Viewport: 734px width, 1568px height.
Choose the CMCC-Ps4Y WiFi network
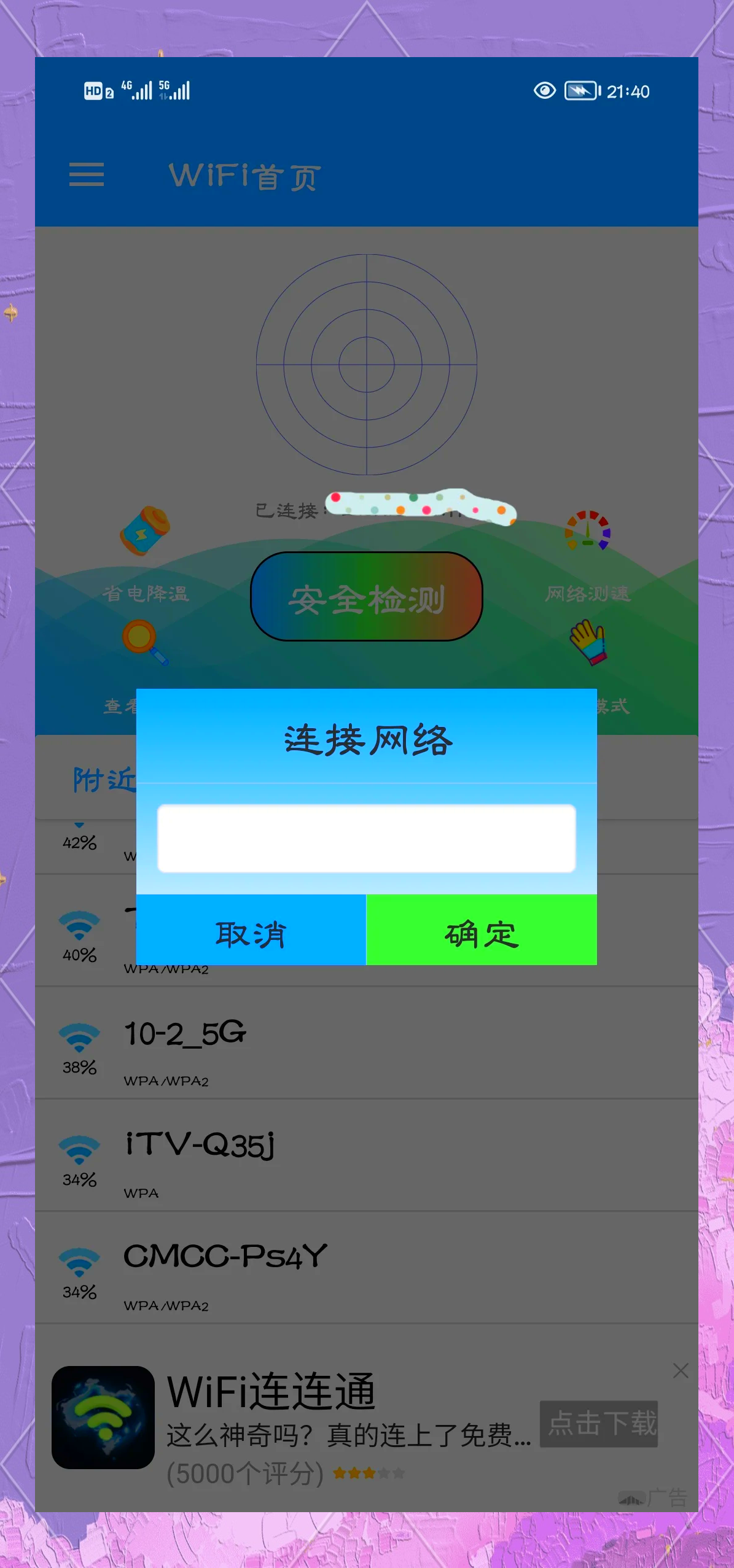tap(366, 1268)
